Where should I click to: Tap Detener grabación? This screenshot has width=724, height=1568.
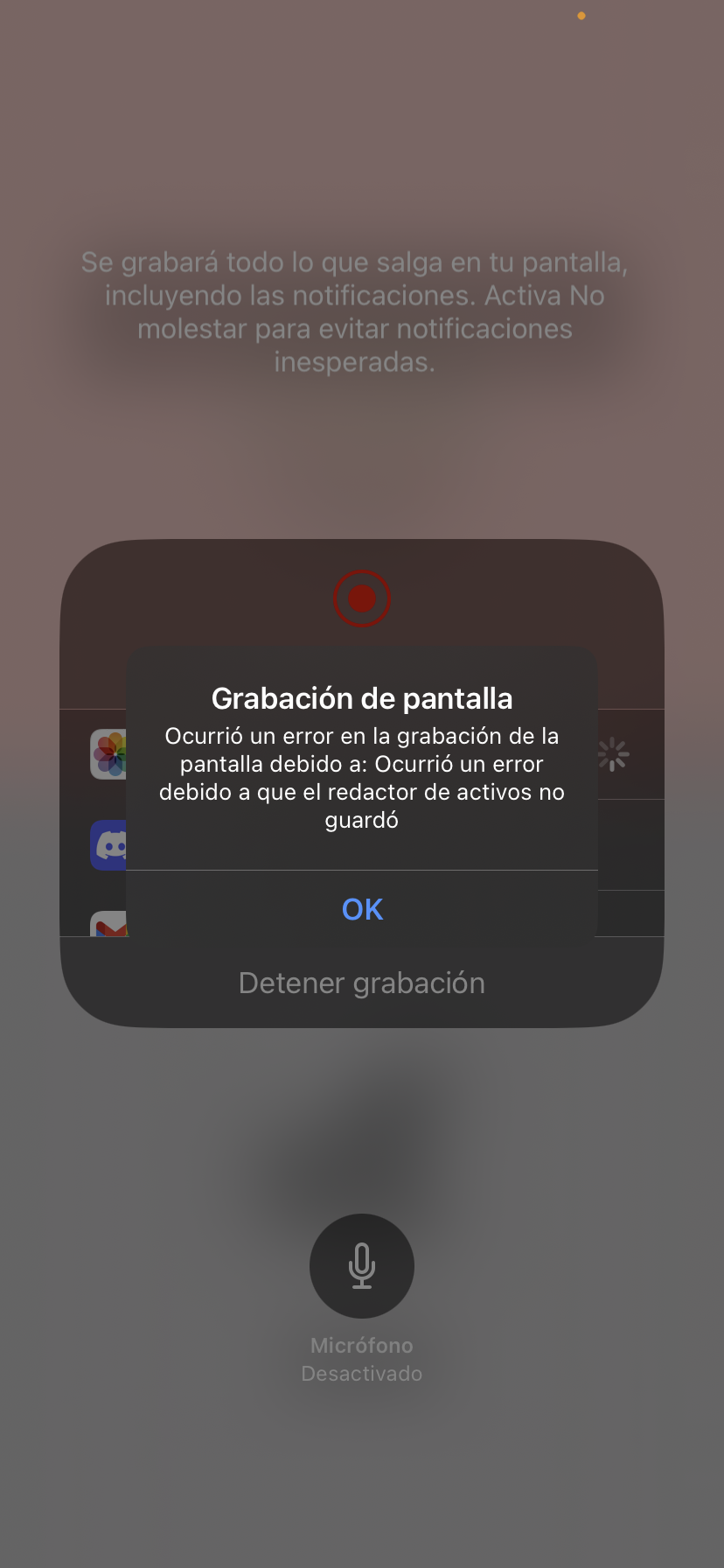[362, 983]
